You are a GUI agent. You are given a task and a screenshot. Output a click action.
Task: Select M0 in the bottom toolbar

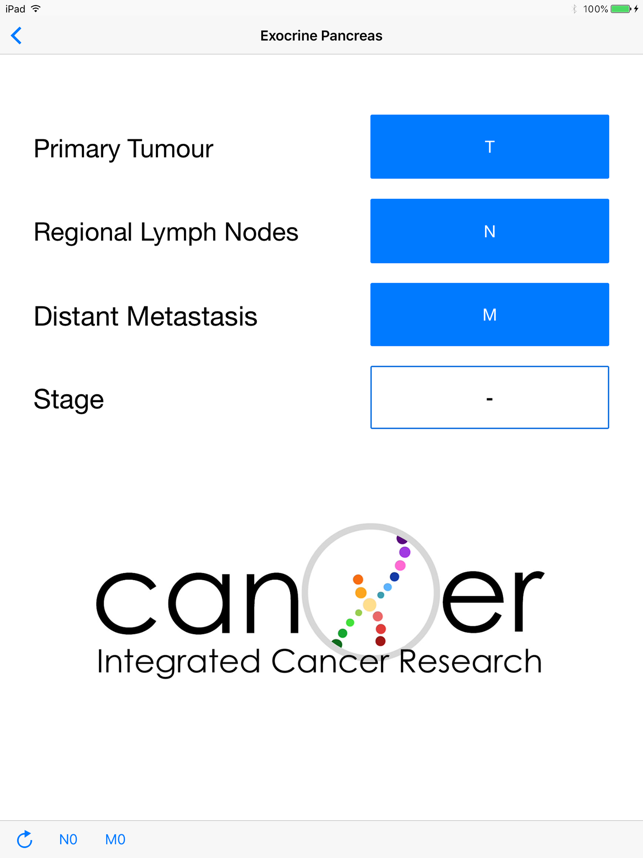tap(115, 839)
